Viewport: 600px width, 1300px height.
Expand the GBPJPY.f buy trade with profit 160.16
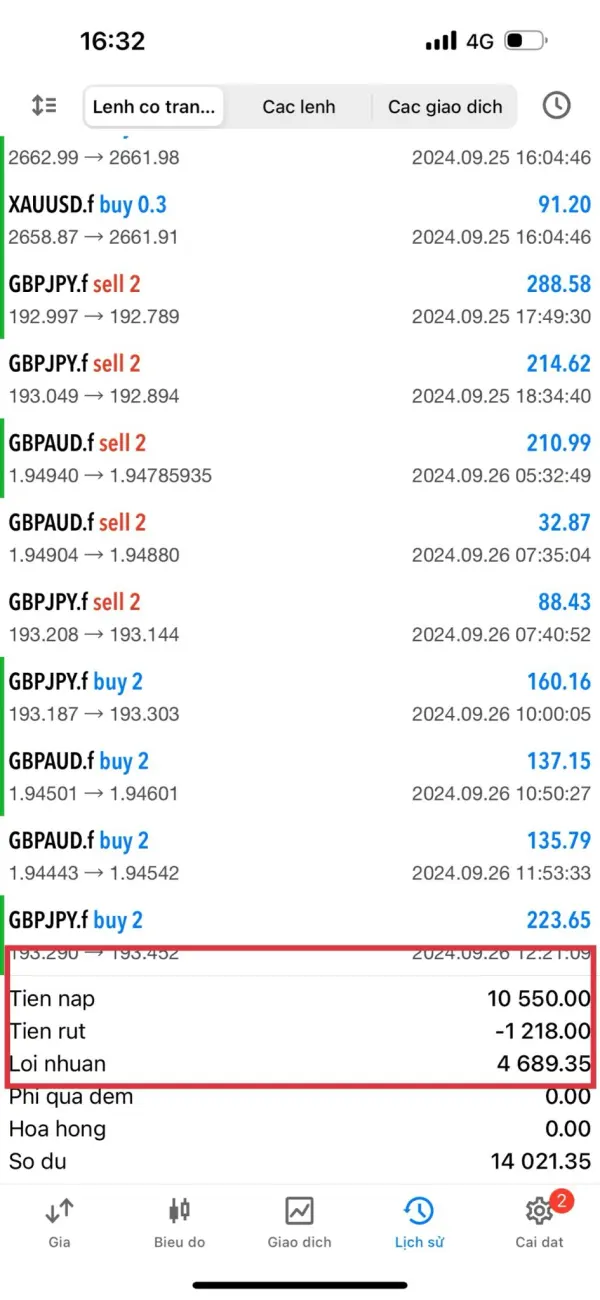tap(300, 696)
